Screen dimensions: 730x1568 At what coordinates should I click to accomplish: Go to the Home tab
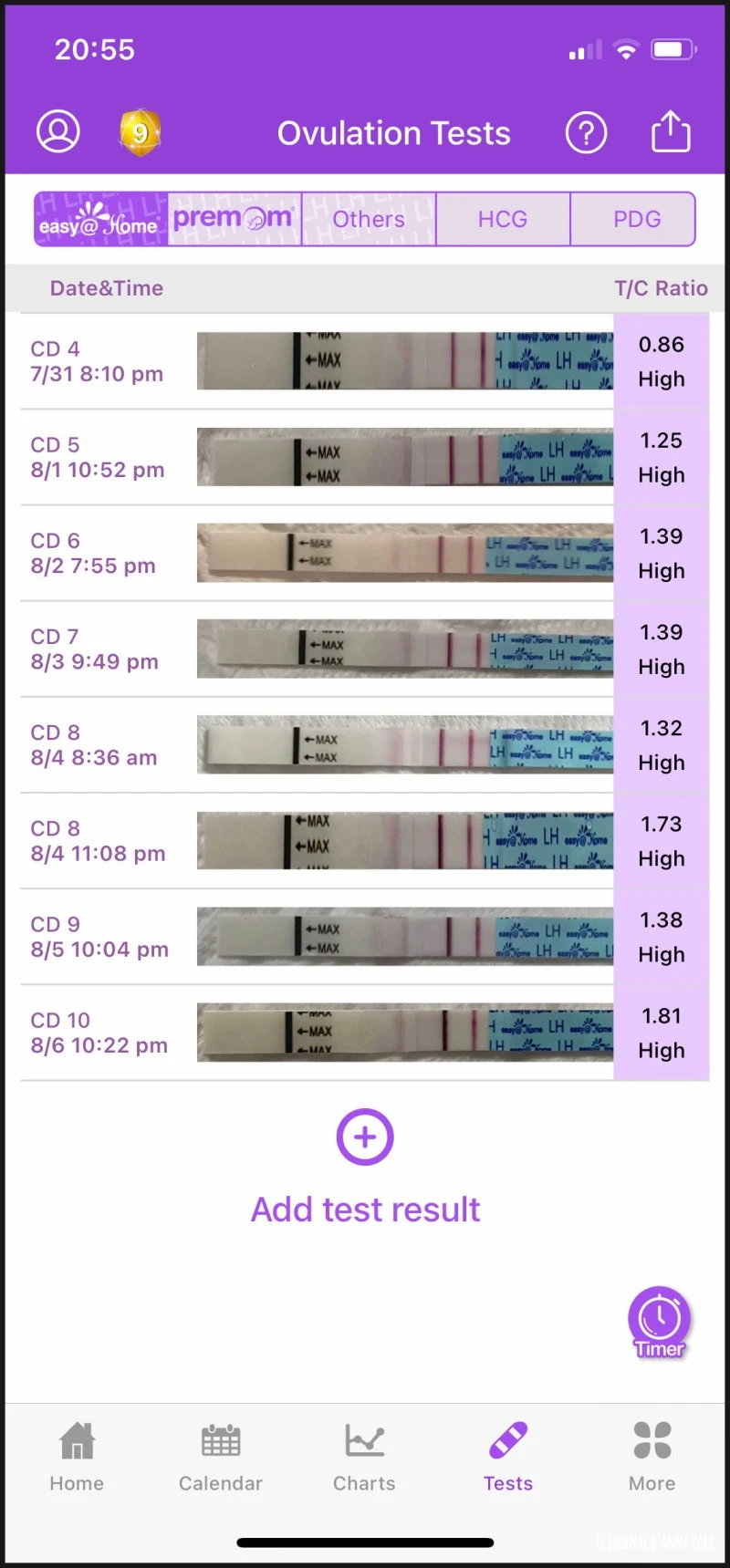[77, 1457]
